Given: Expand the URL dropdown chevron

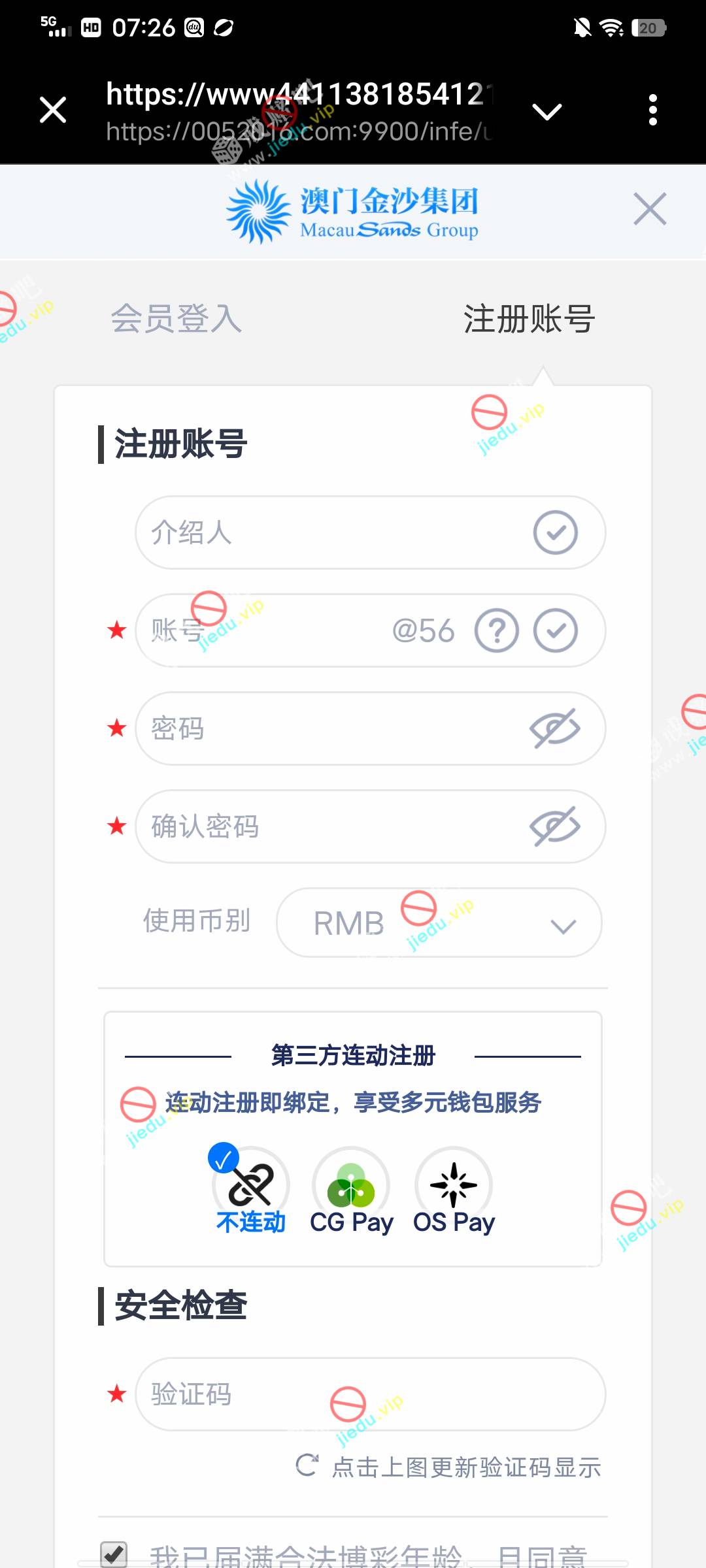Looking at the screenshot, I should [x=547, y=112].
